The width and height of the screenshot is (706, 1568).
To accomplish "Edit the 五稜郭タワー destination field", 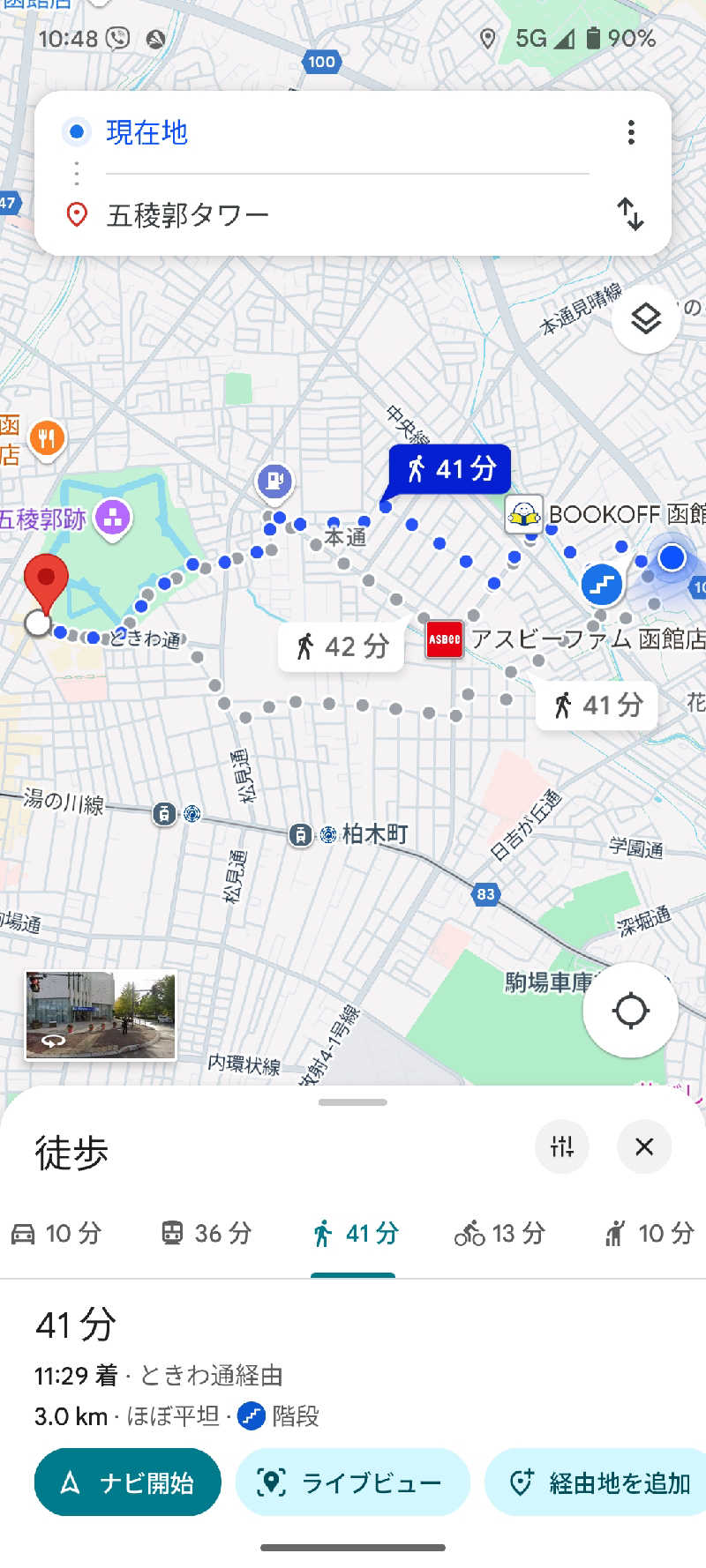I will tap(347, 214).
